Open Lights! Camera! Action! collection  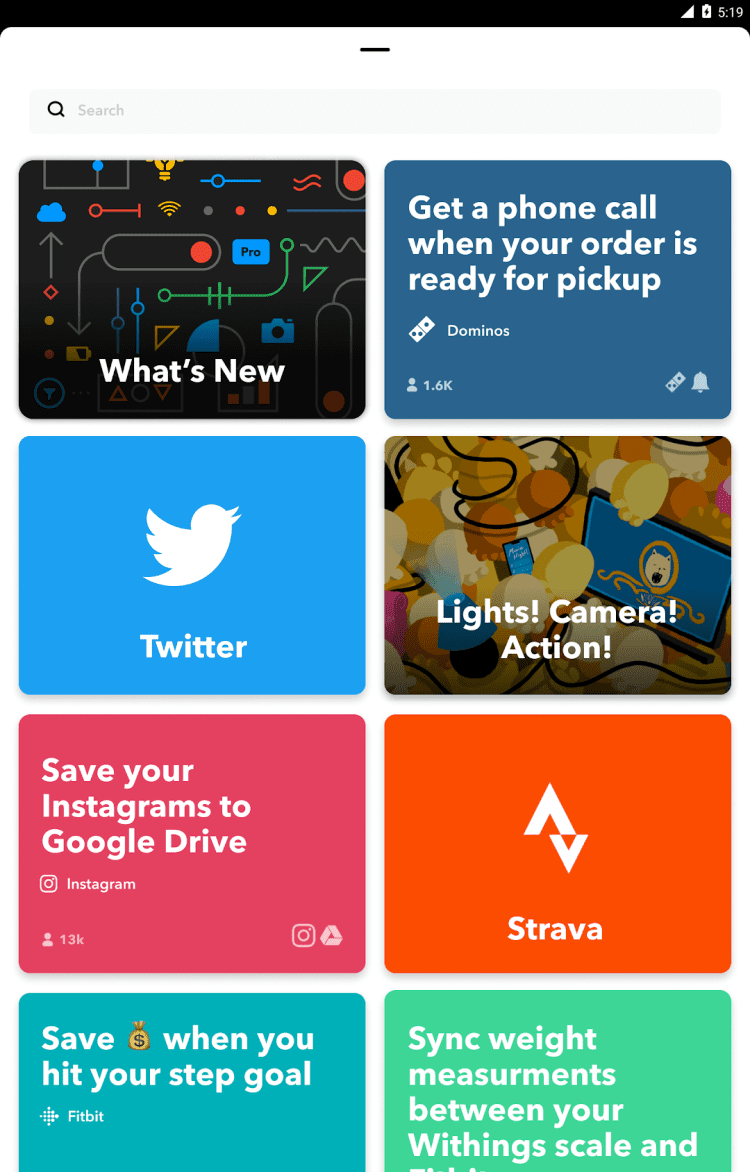click(557, 565)
